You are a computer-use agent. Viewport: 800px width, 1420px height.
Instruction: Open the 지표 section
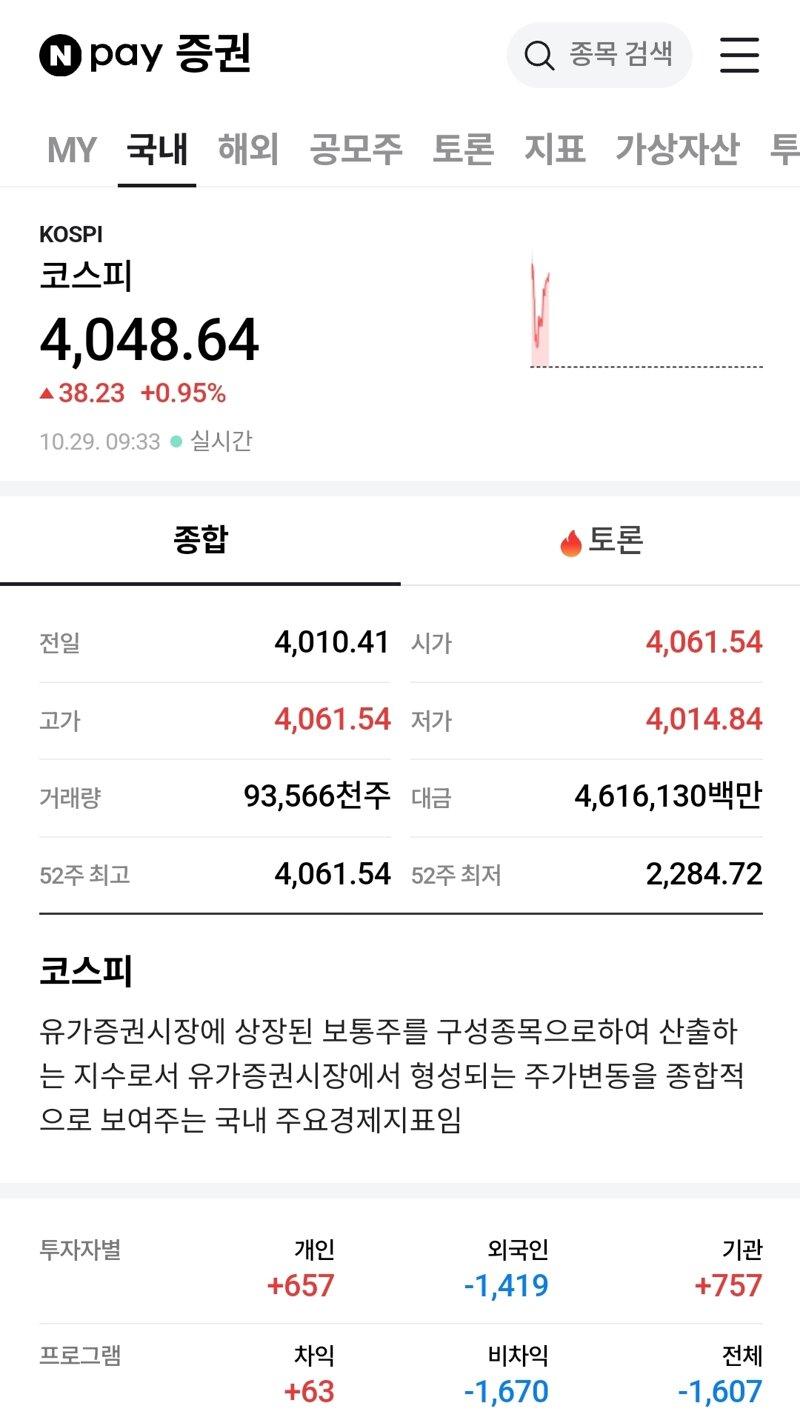tap(553, 150)
